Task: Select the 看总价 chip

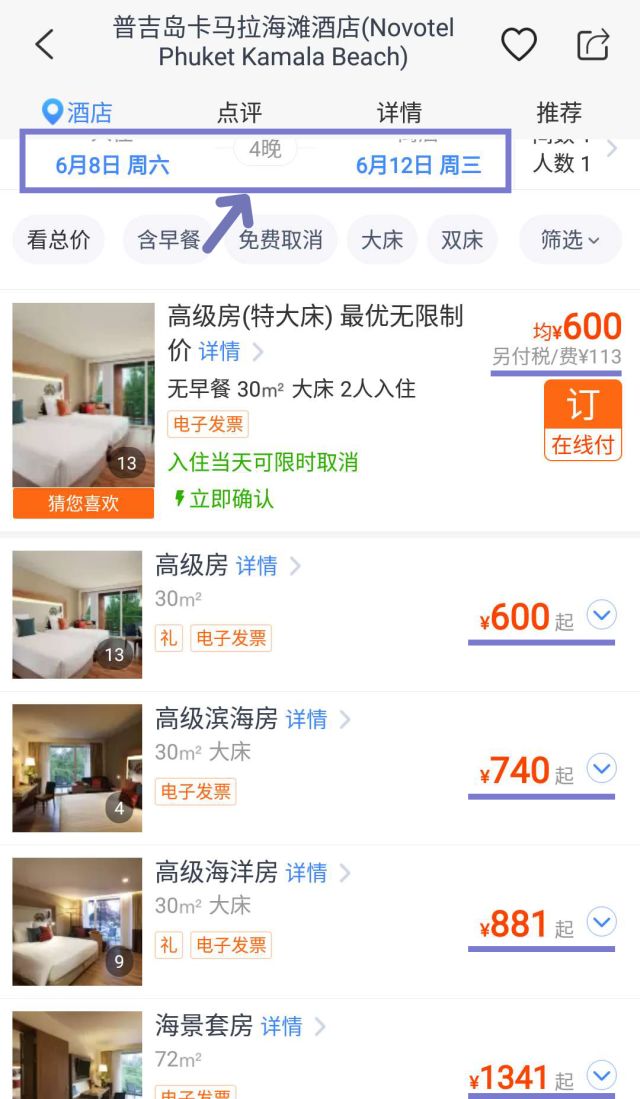Action: tap(58, 240)
